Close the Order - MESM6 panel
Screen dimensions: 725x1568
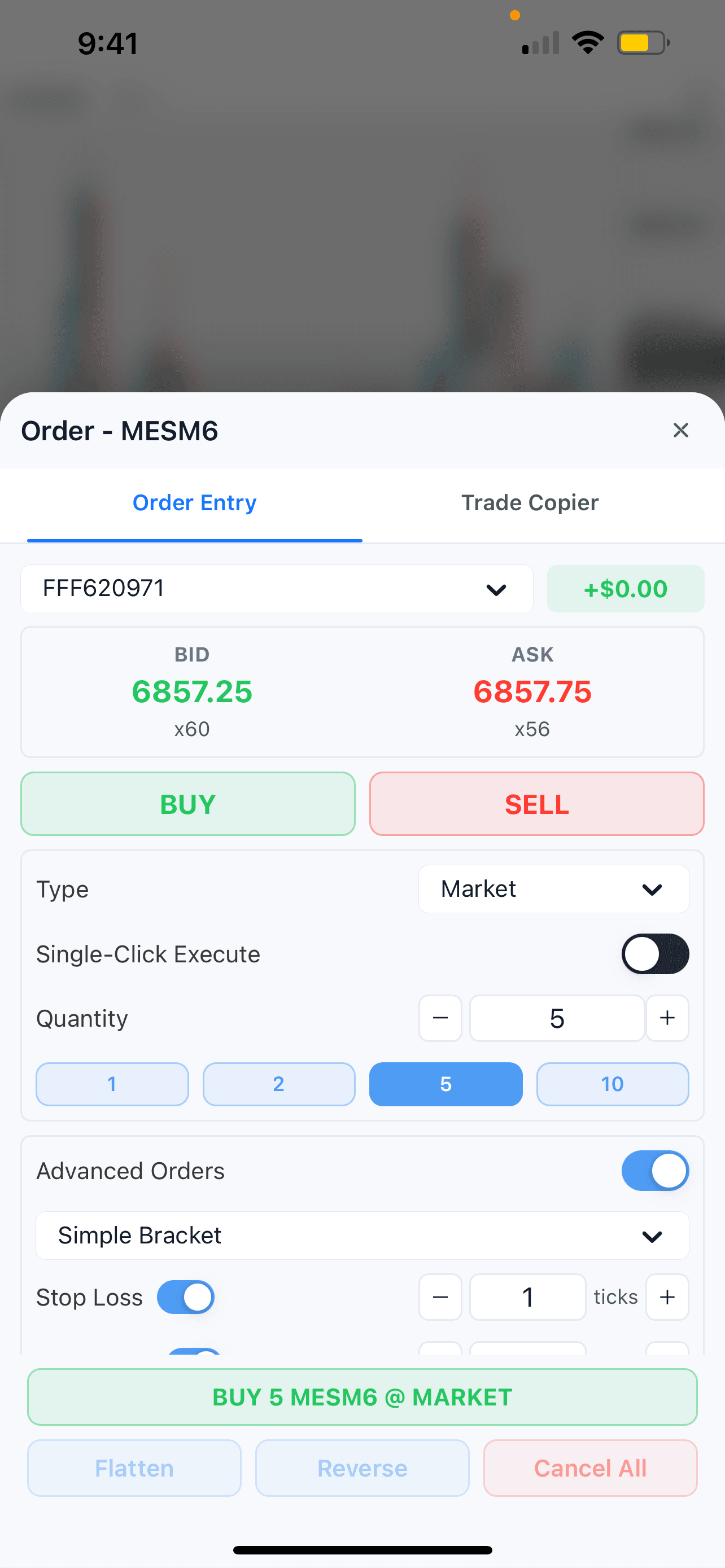680,430
